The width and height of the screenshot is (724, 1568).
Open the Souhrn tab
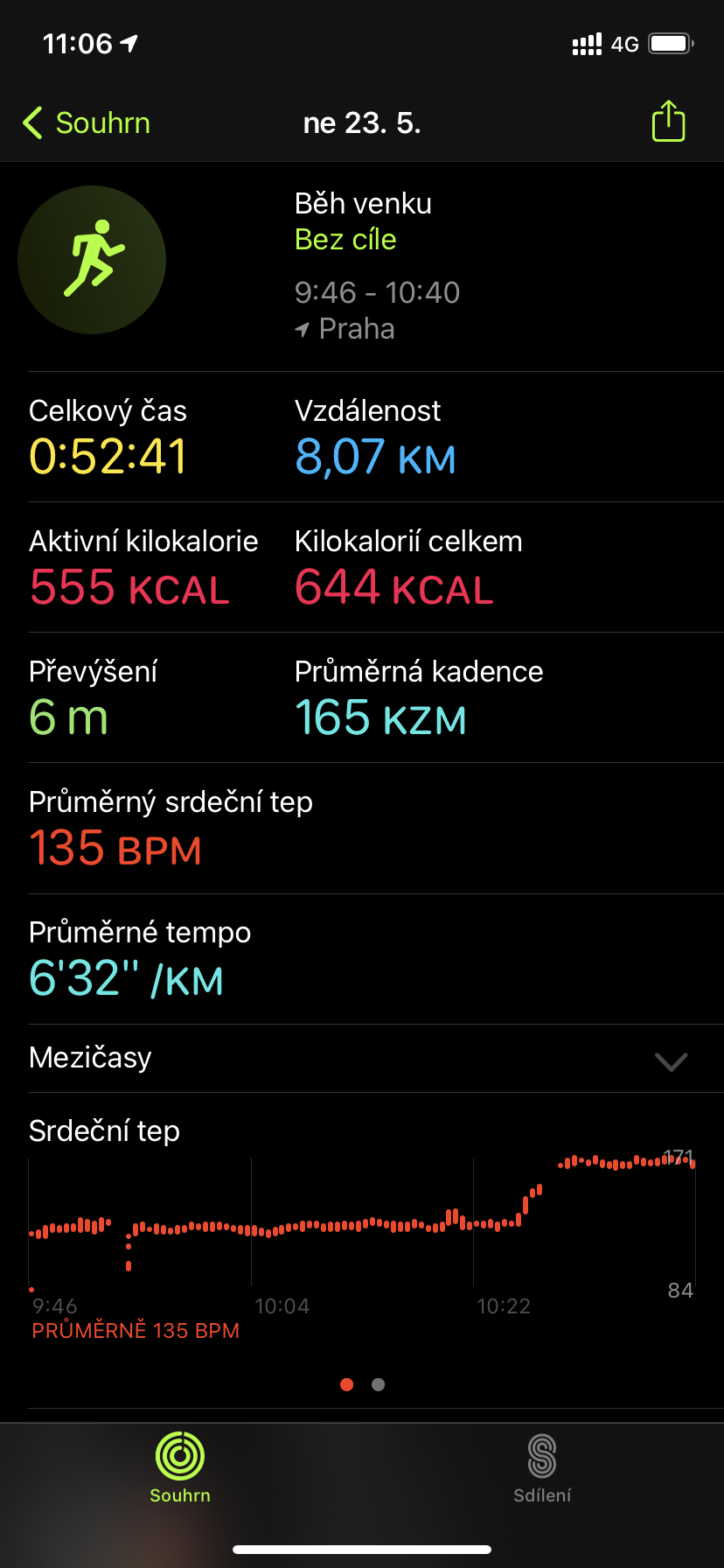[180, 1468]
